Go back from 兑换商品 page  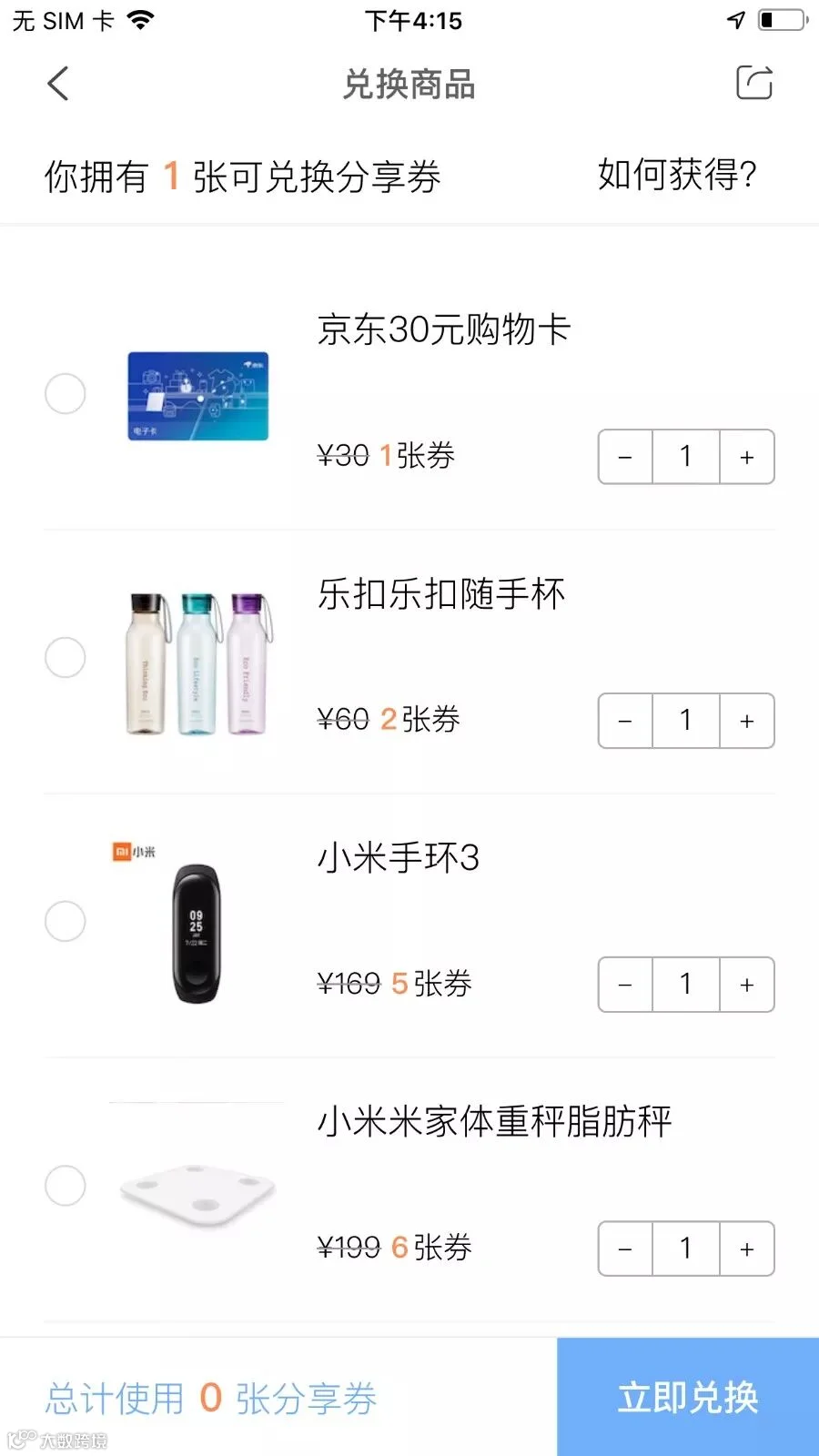point(58,84)
